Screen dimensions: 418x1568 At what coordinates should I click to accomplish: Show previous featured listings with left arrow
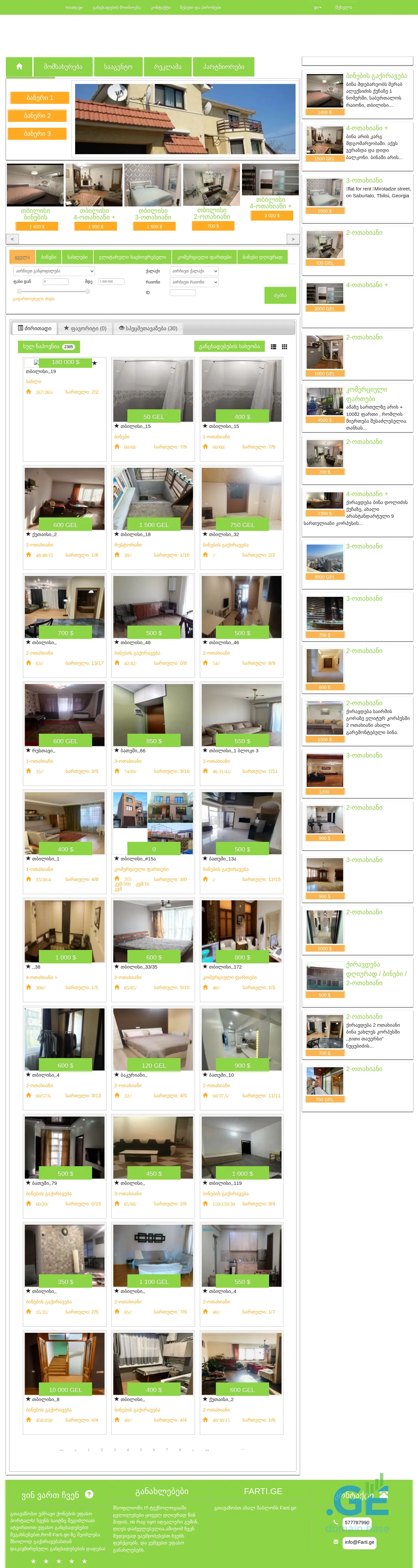click(13, 238)
